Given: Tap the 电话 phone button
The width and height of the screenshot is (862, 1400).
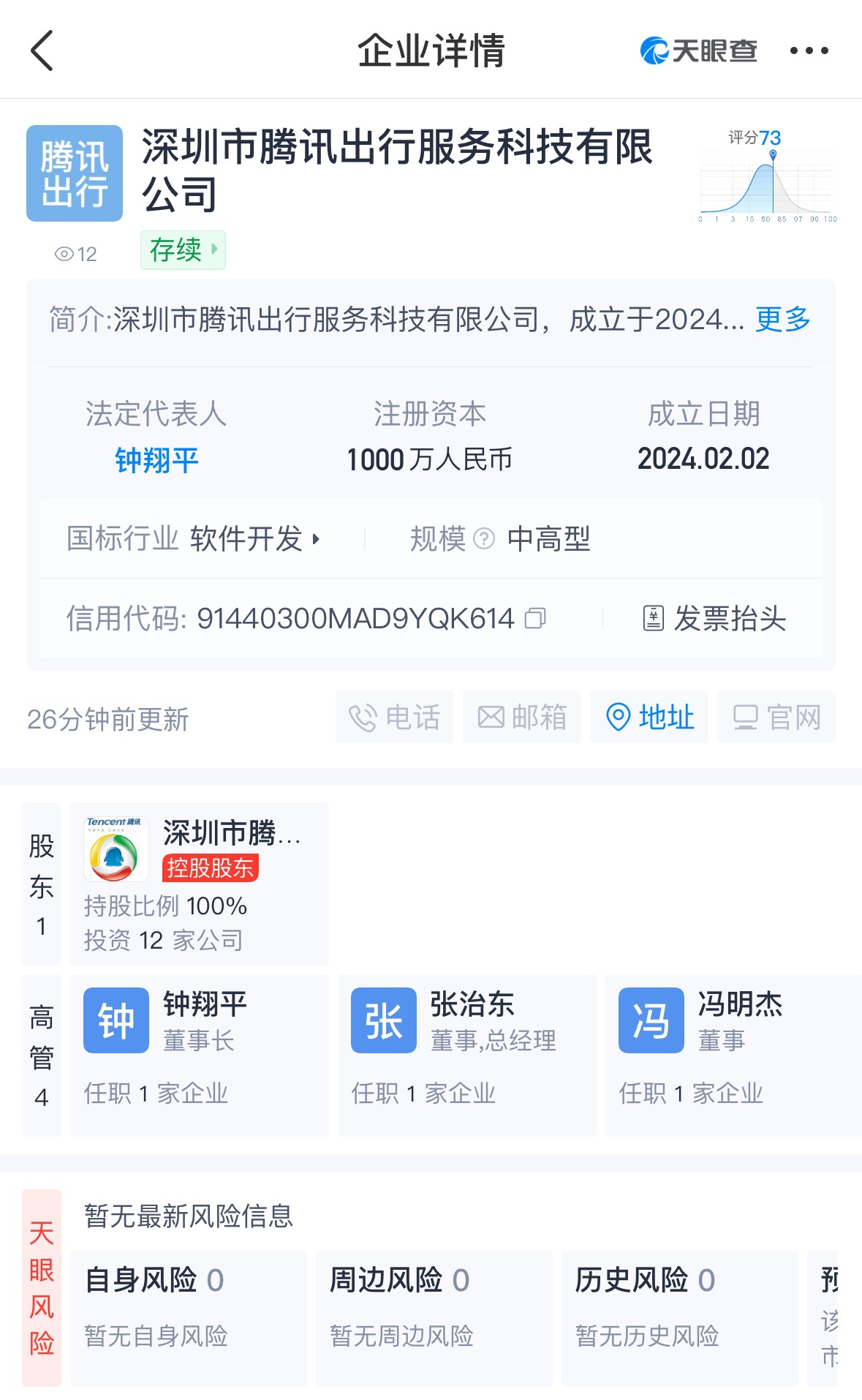Looking at the screenshot, I should [x=395, y=717].
